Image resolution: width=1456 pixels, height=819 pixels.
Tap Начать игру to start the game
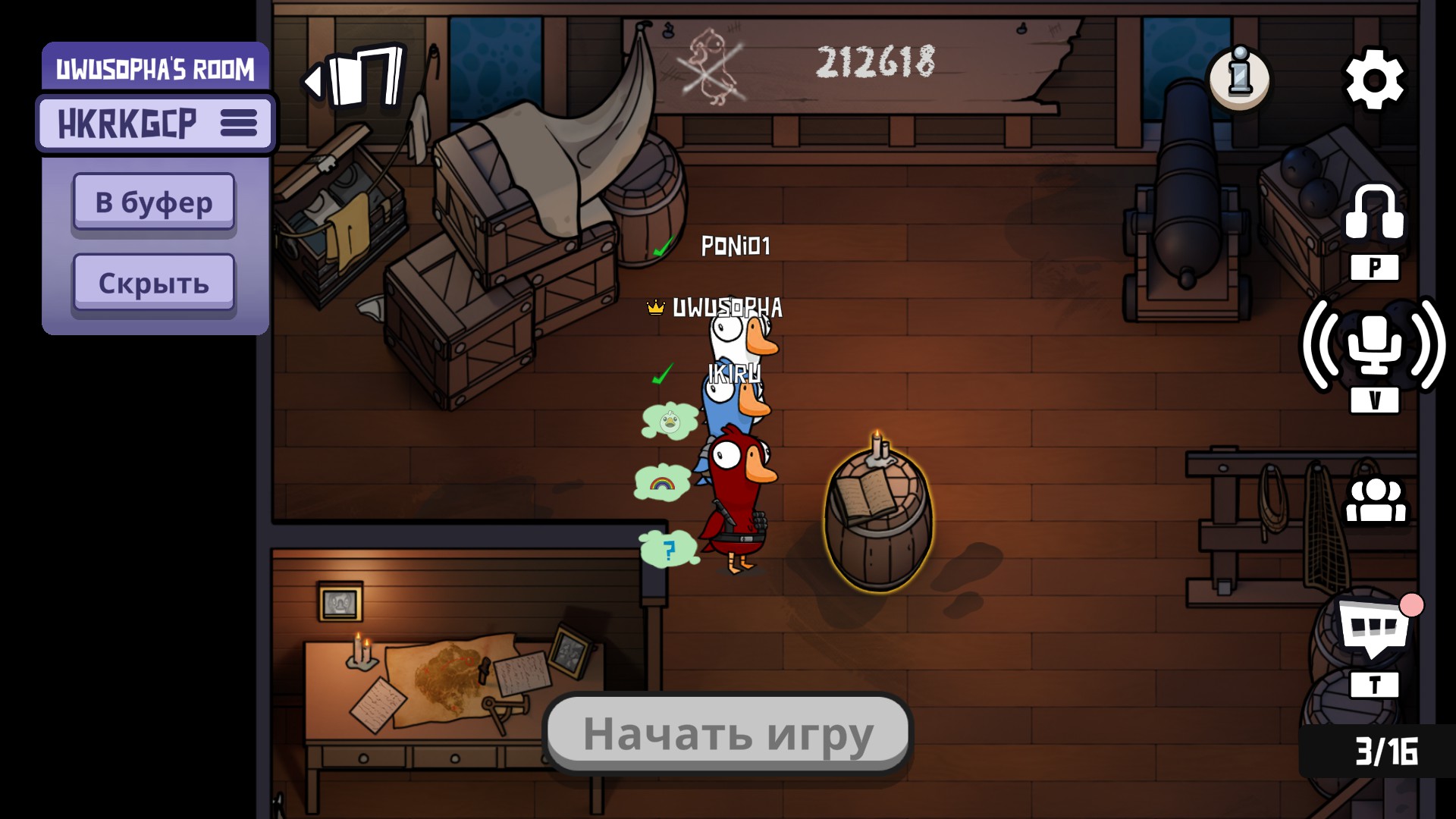728,734
